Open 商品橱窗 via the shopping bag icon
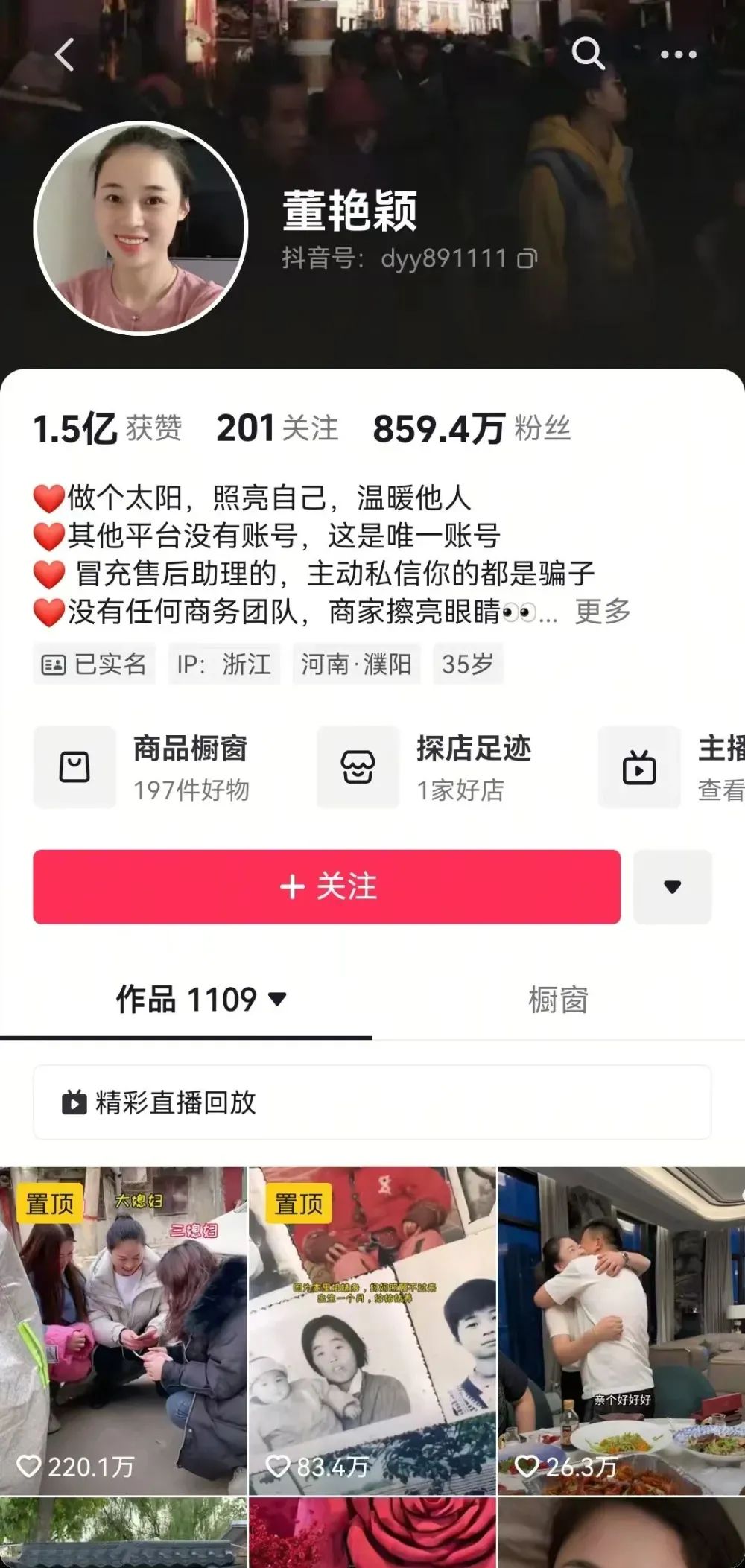The width and height of the screenshot is (745, 1568). [74, 767]
